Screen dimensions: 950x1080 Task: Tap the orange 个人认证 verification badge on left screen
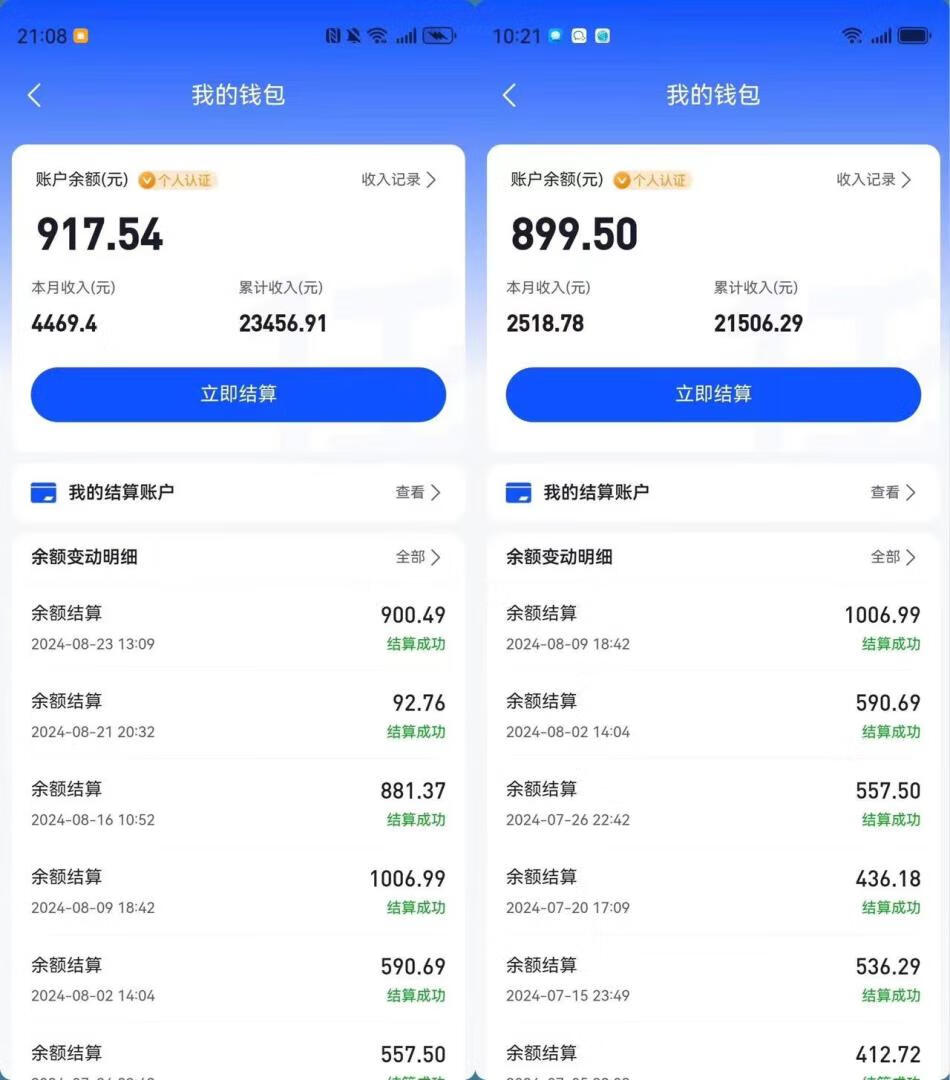[176, 181]
